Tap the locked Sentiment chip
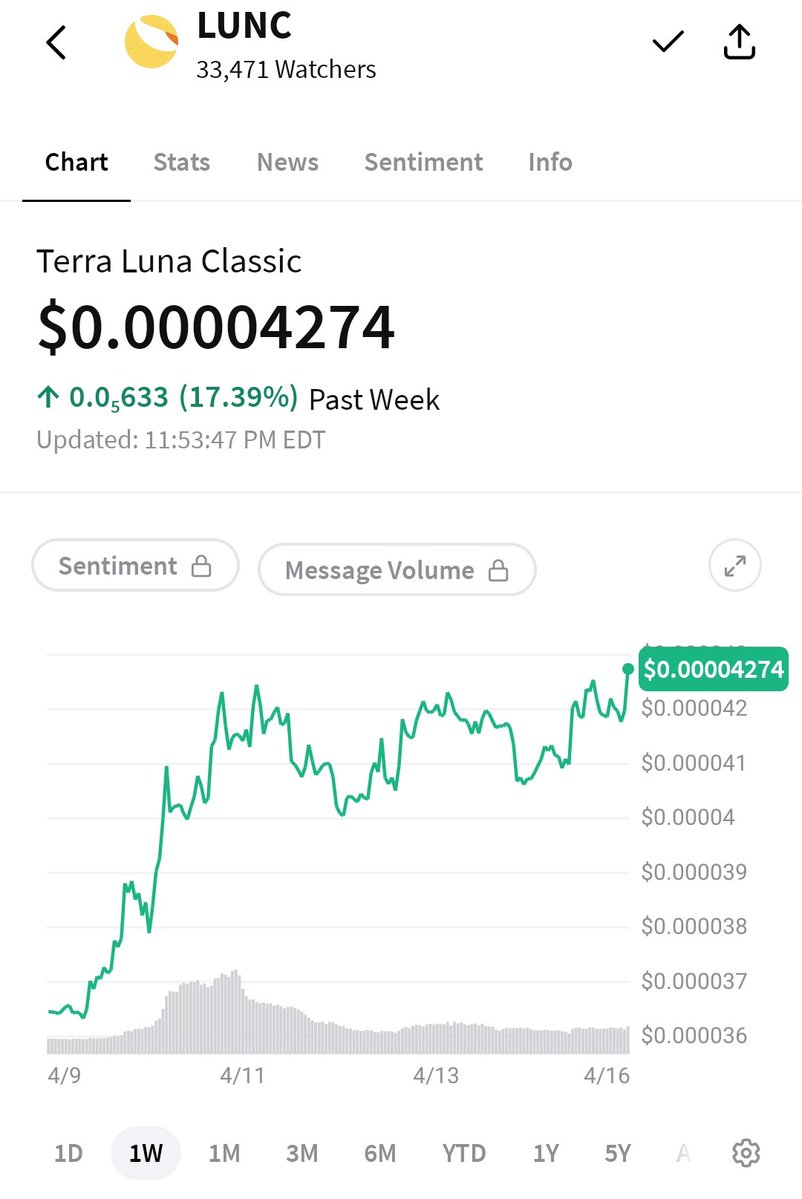The image size is (802, 1199). pos(135,566)
